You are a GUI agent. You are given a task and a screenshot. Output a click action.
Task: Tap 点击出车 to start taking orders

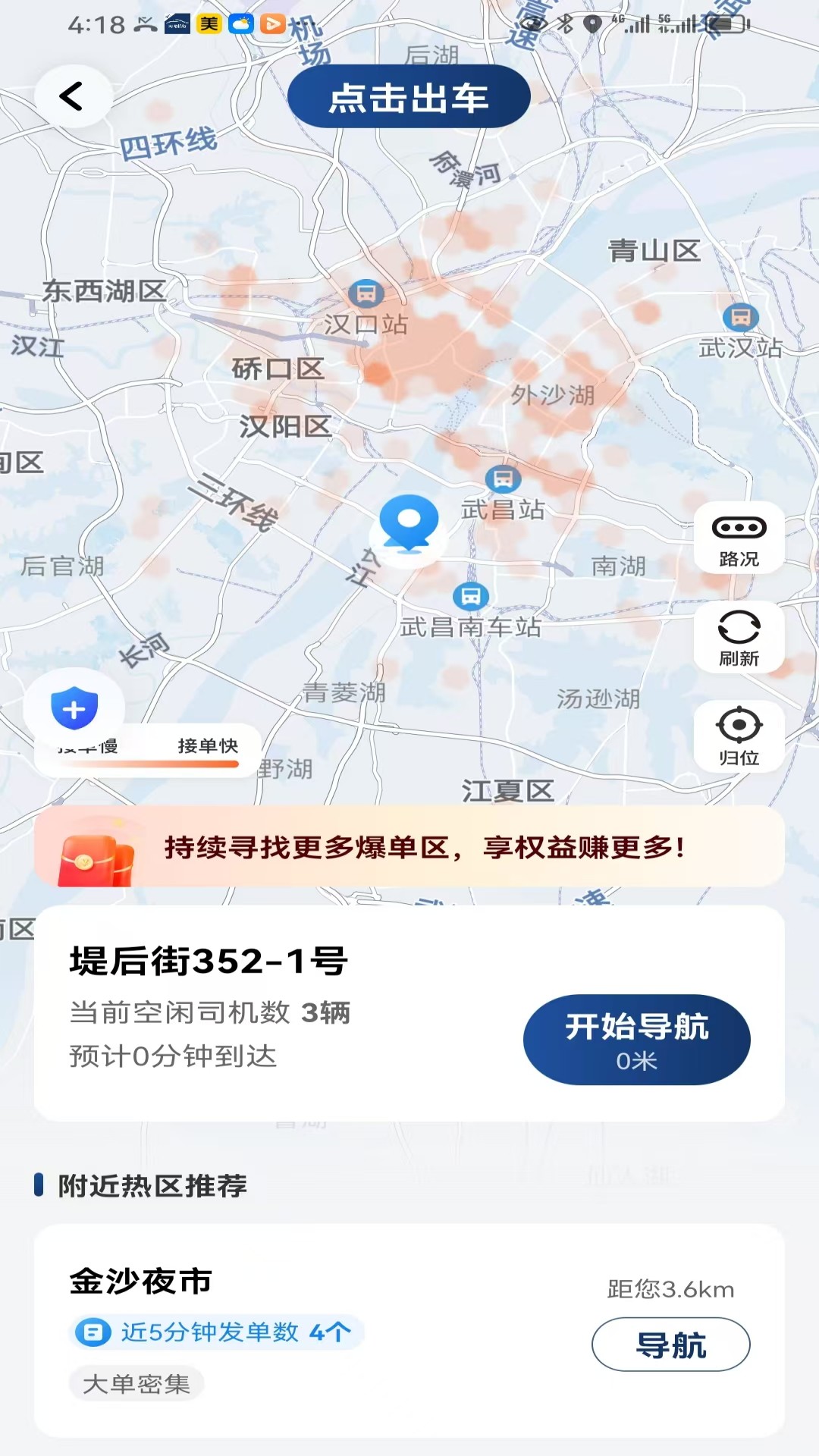click(x=409, y=97)
